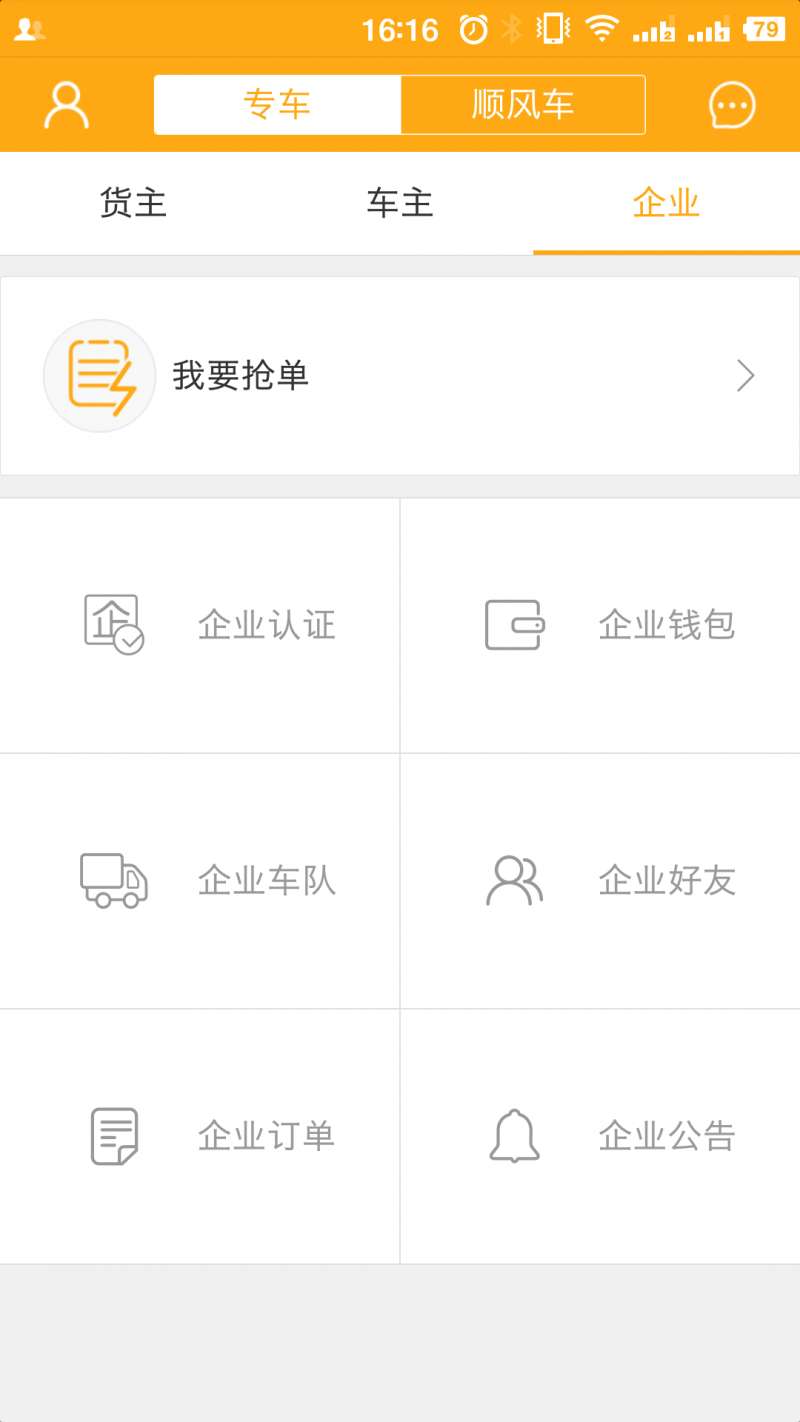This screenshot has width=800, height=1422.
Task: Open 企业认证
Action: pos(200,625)
